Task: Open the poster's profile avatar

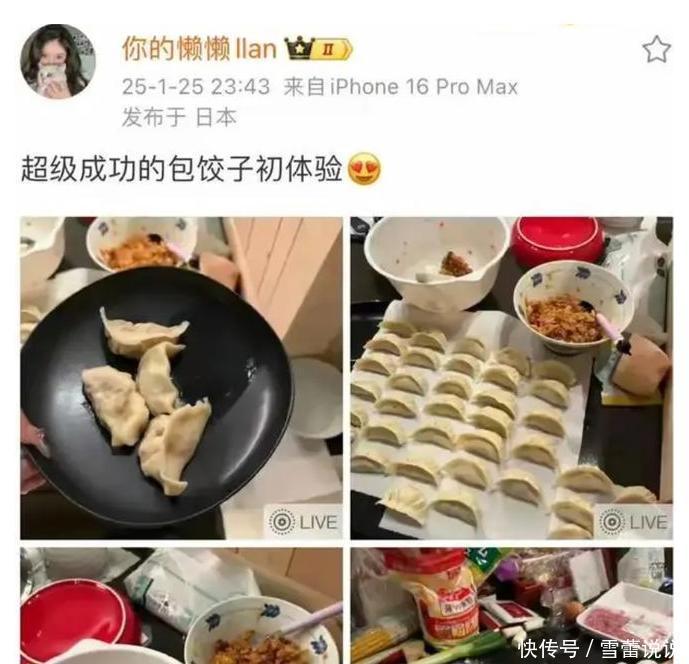Action: point(58,61)
